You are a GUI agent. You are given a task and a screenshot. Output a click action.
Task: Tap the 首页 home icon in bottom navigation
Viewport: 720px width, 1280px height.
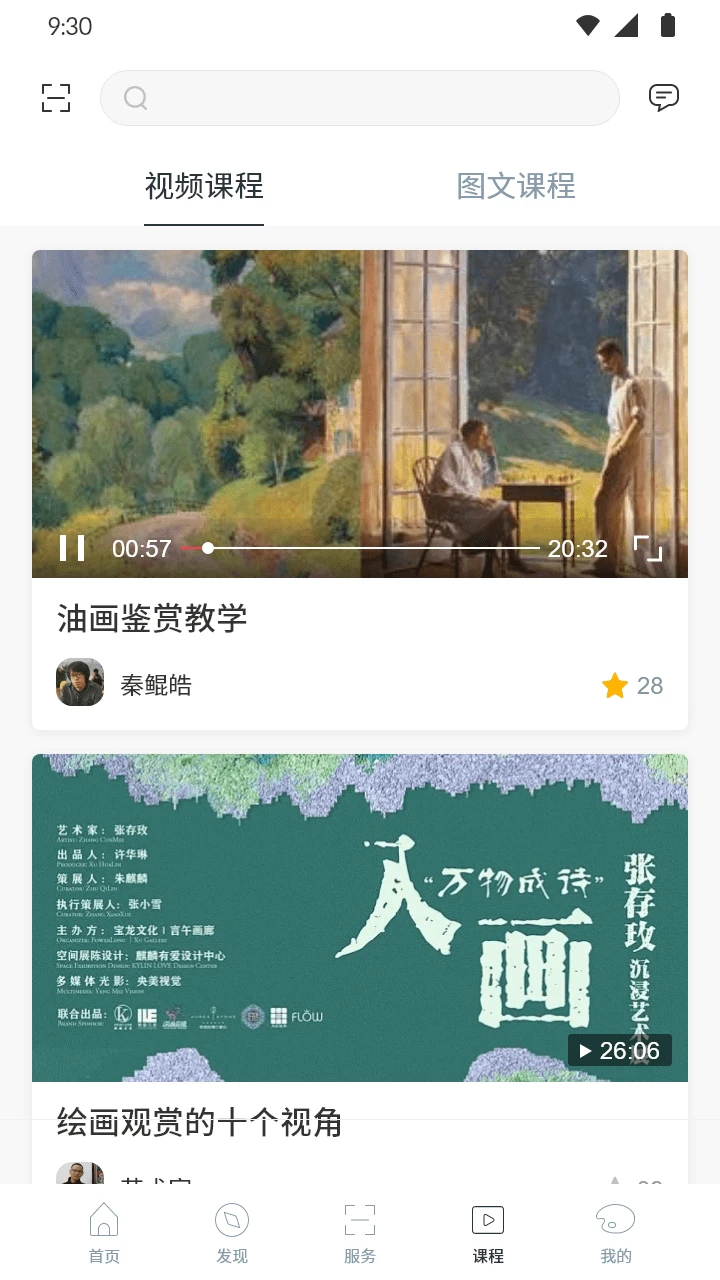click(104, 1229)
